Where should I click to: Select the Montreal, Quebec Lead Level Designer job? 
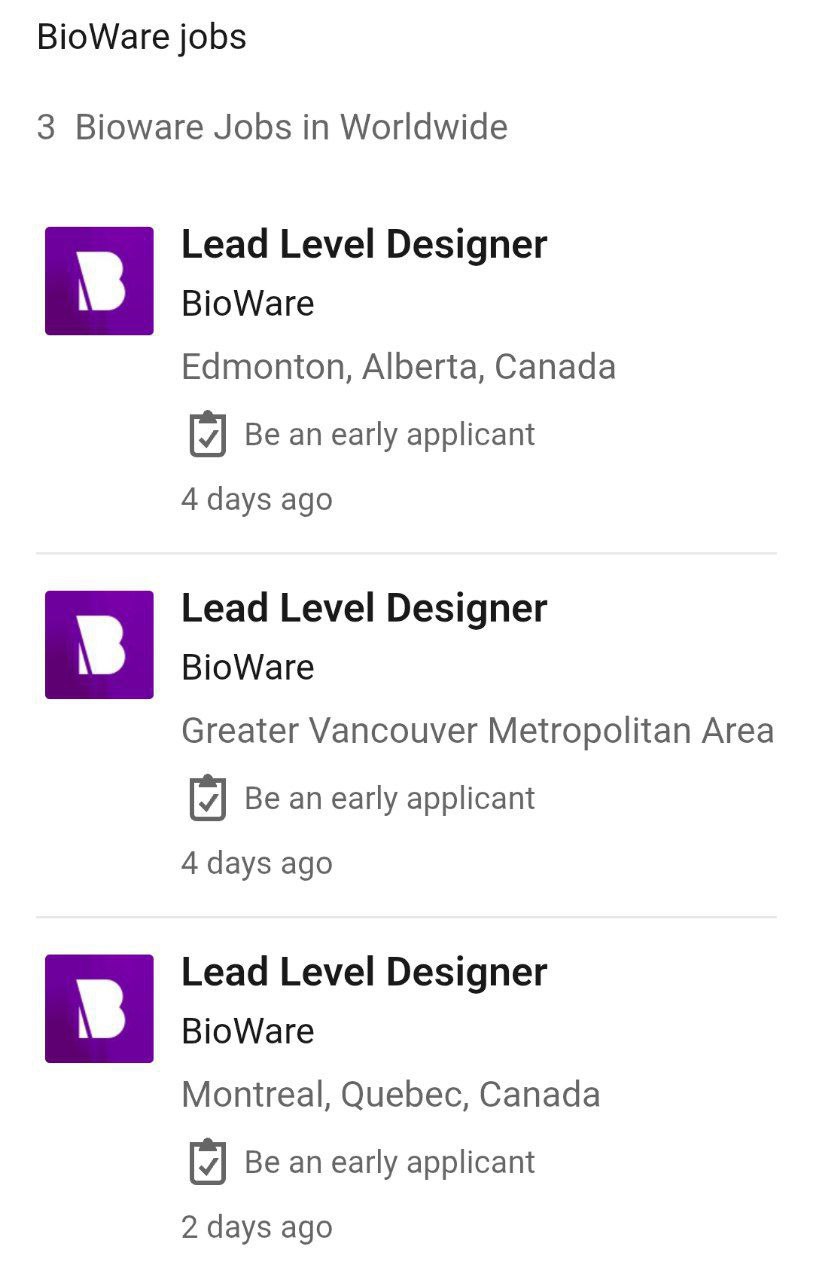coord(364,973)
